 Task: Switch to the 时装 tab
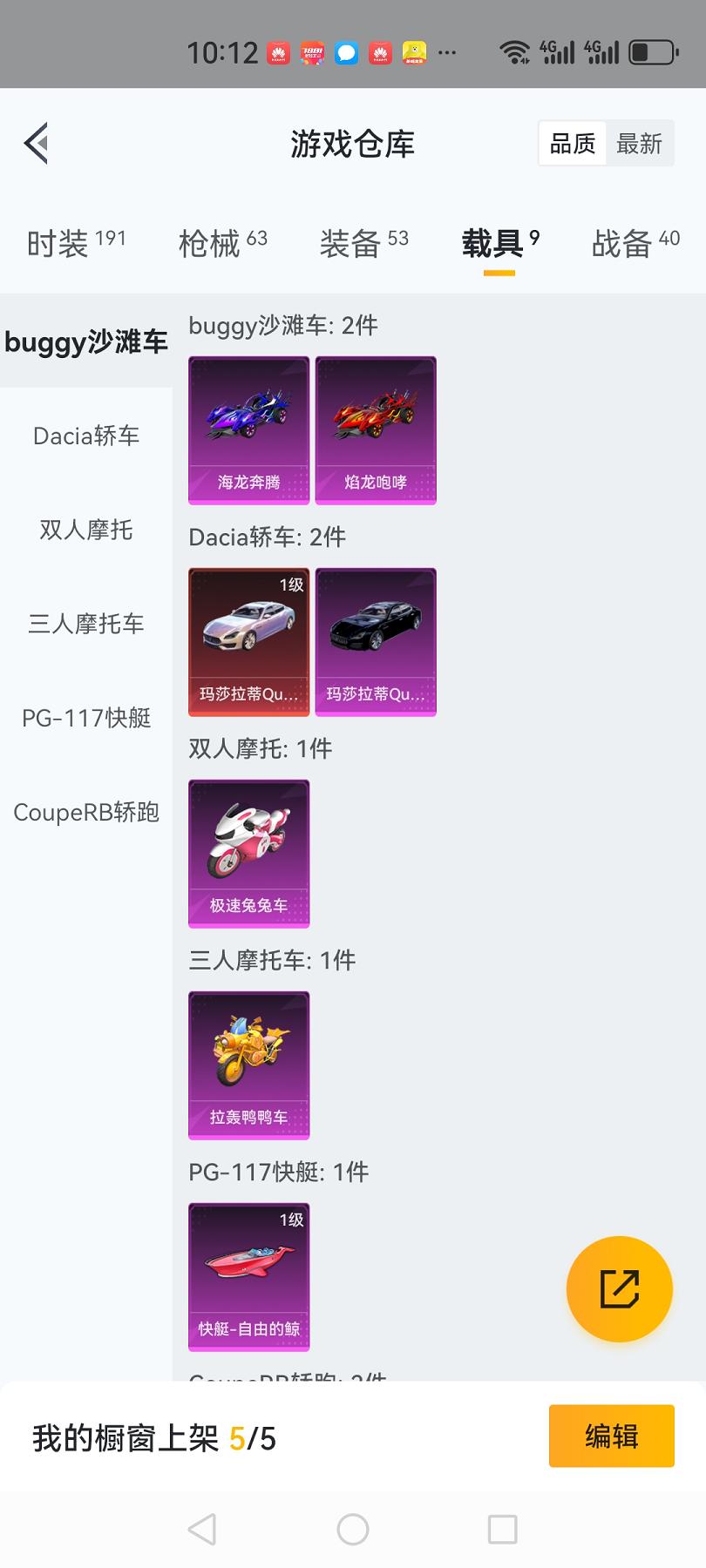click(x=77, y=243)
